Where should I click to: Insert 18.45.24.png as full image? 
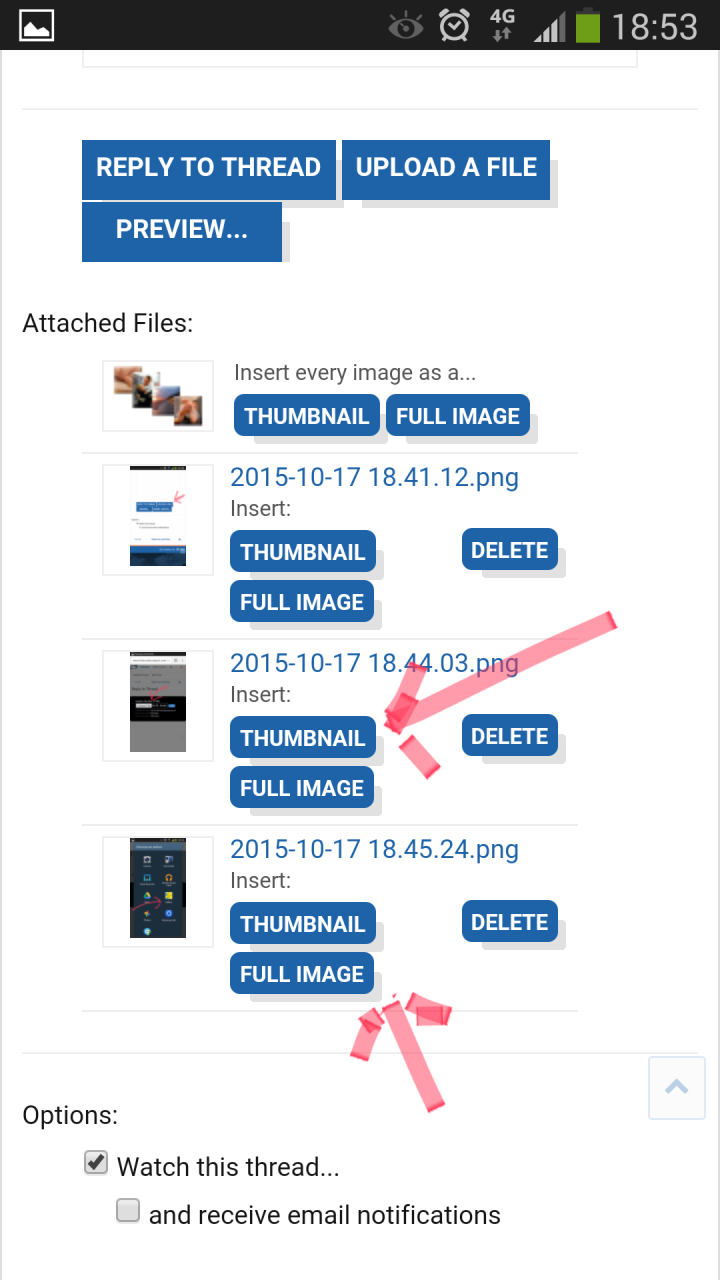[x=301, y=974]
